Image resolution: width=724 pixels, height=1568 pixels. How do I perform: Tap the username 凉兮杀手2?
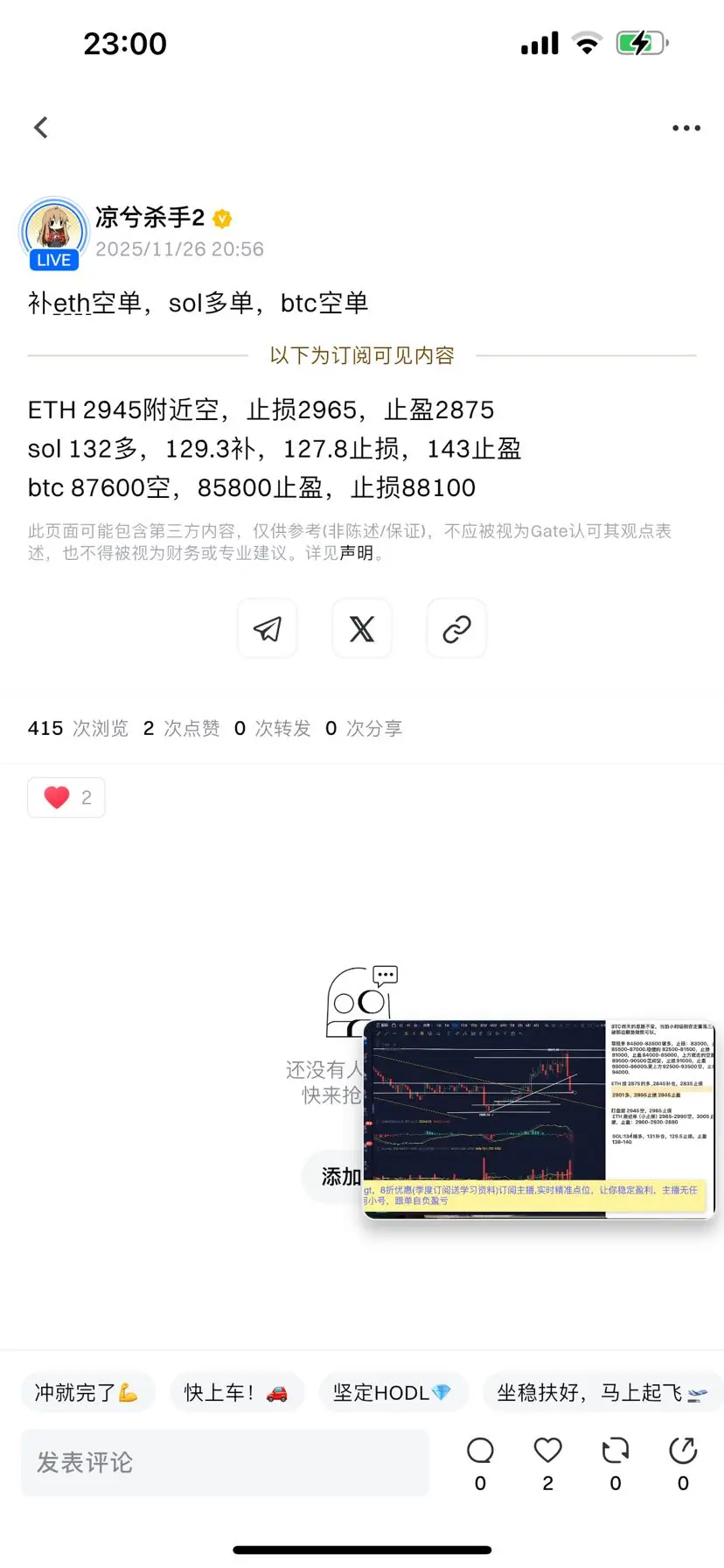pos(150,218)
